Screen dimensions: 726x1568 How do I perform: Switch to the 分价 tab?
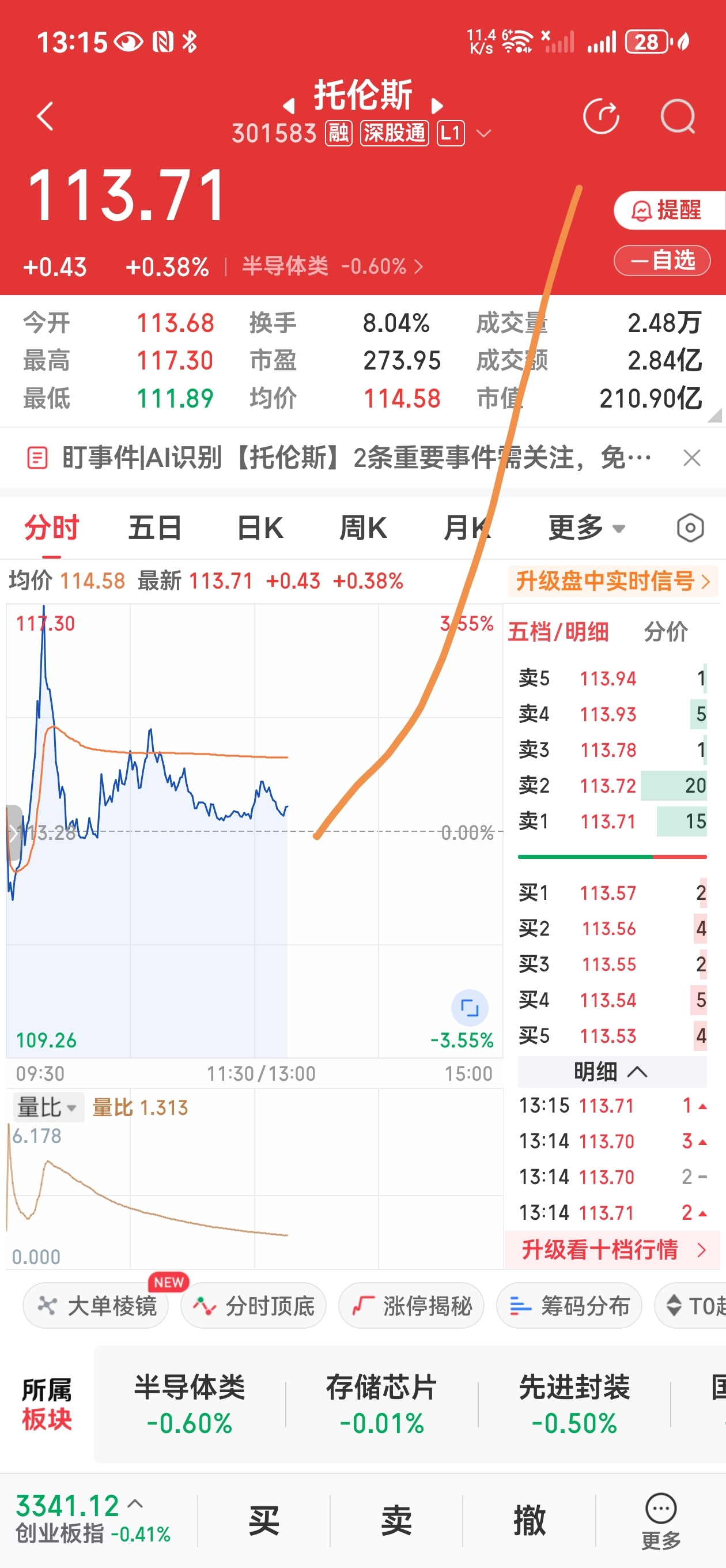click(x=665, y=632)
